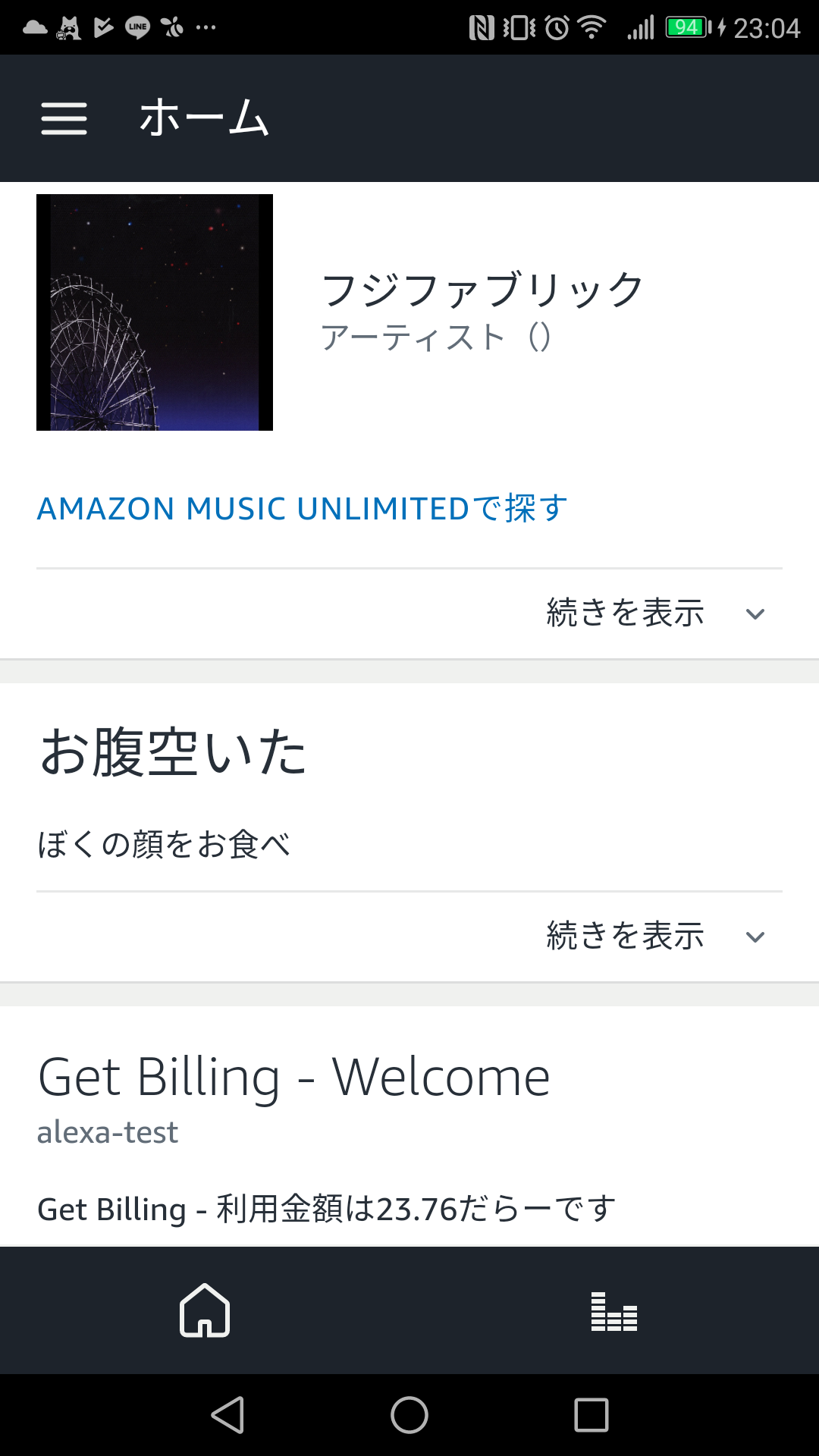Tap the AMAZON MUSIC UNLIMITEDで探す link

[x=302, y=509]
